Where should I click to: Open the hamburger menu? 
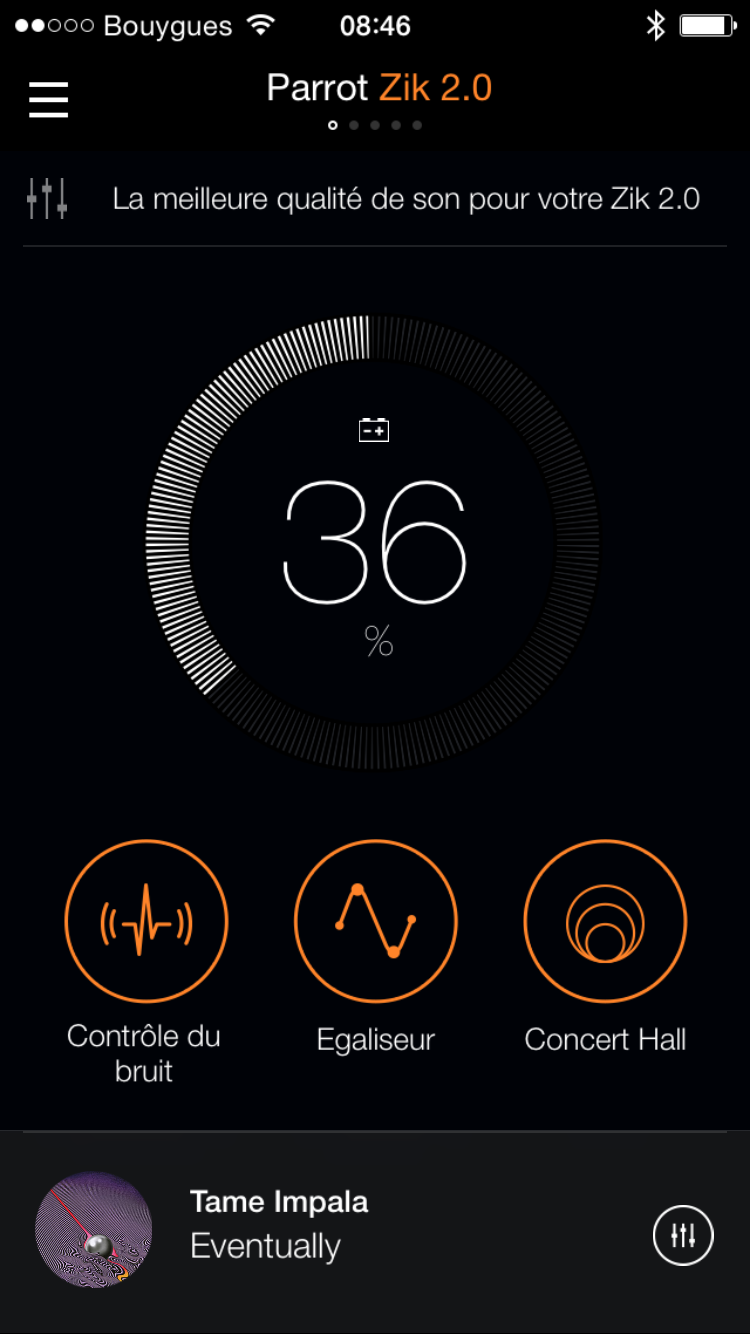click(48, 99)
